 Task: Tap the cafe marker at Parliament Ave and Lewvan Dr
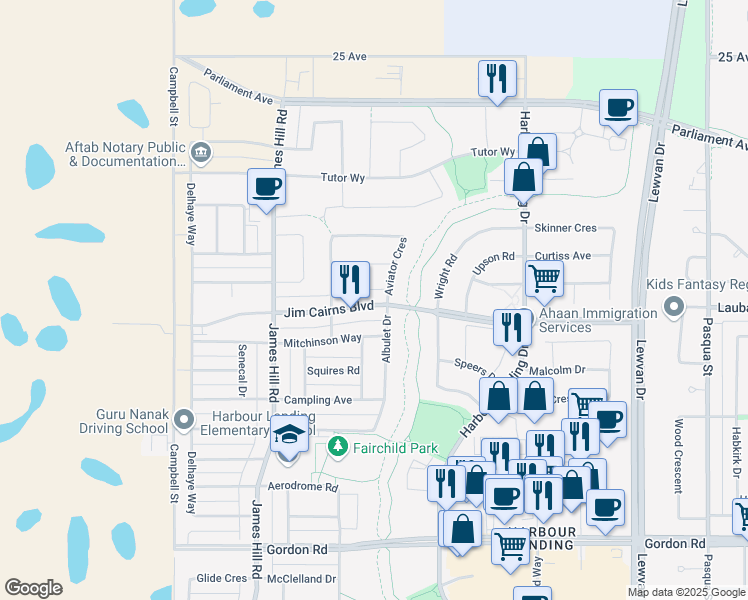[x=618, y=108]
